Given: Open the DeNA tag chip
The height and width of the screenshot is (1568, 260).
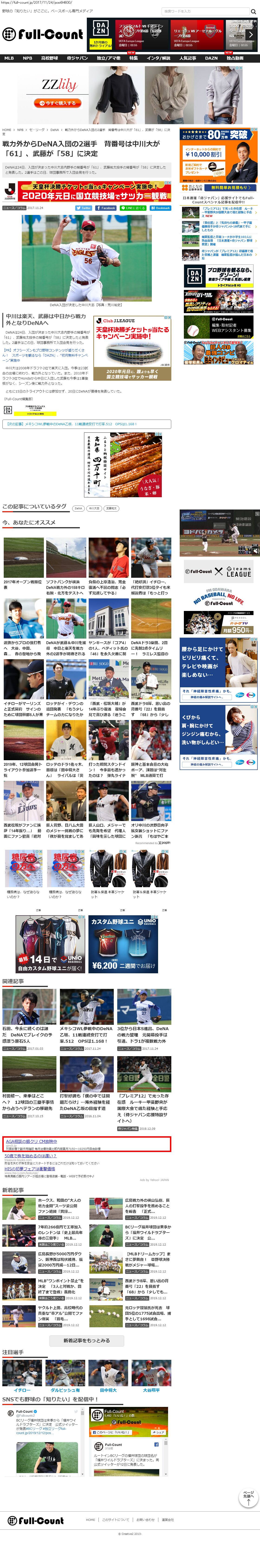Looking at the screenshot, I should 78,508.
